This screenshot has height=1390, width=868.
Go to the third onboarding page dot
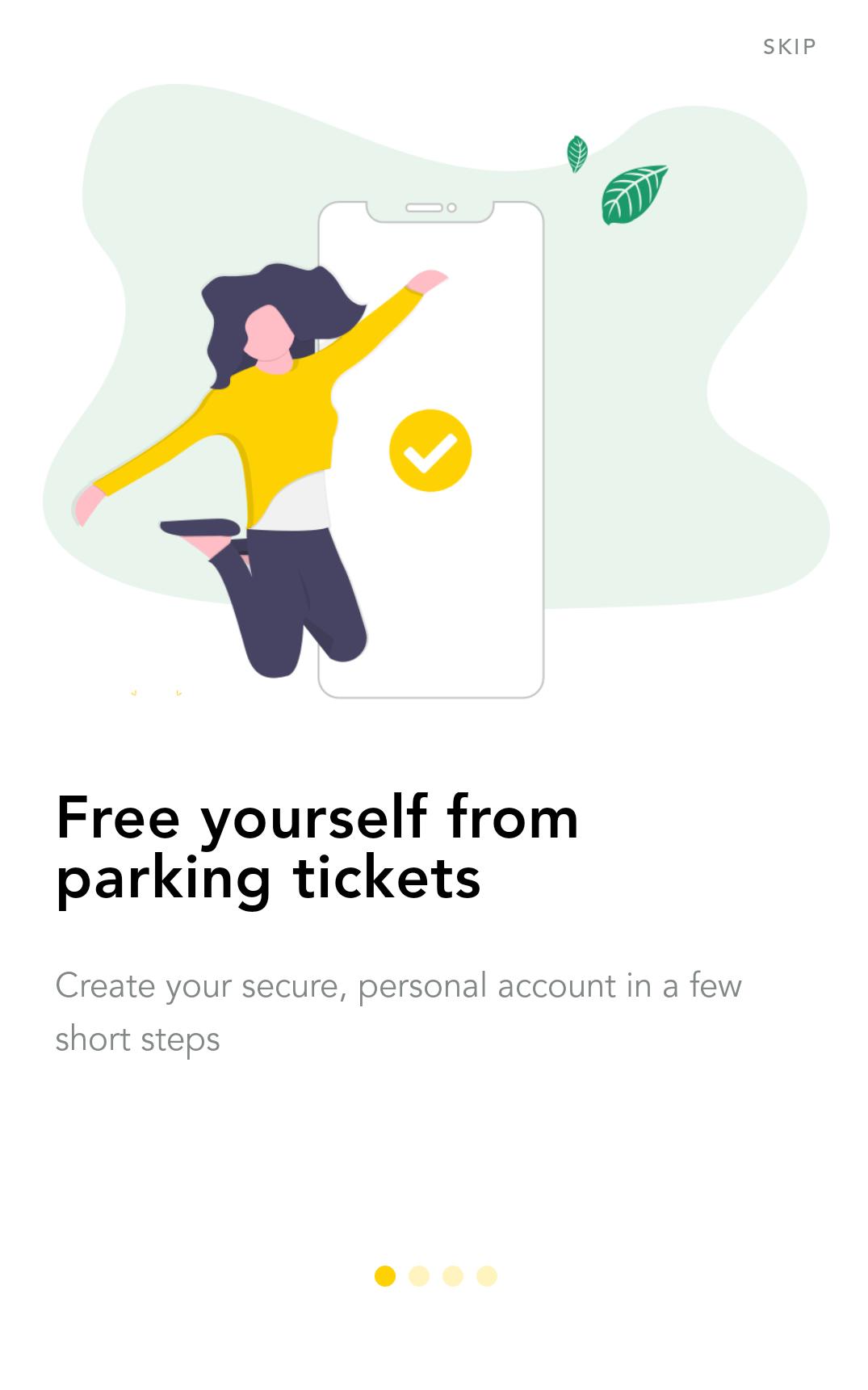coord(453,1276)
